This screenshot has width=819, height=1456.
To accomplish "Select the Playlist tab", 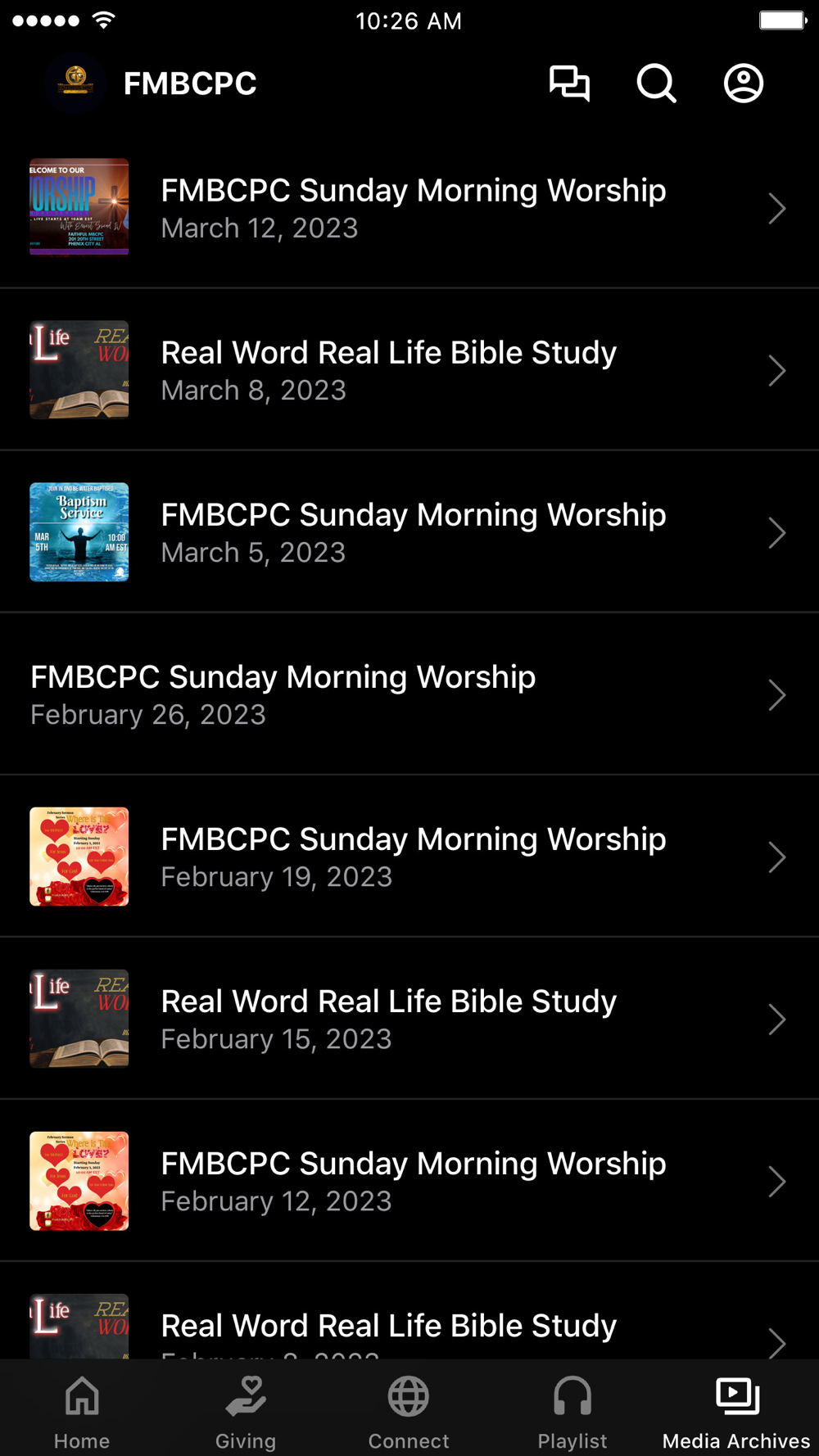I will click(572, 1412).
